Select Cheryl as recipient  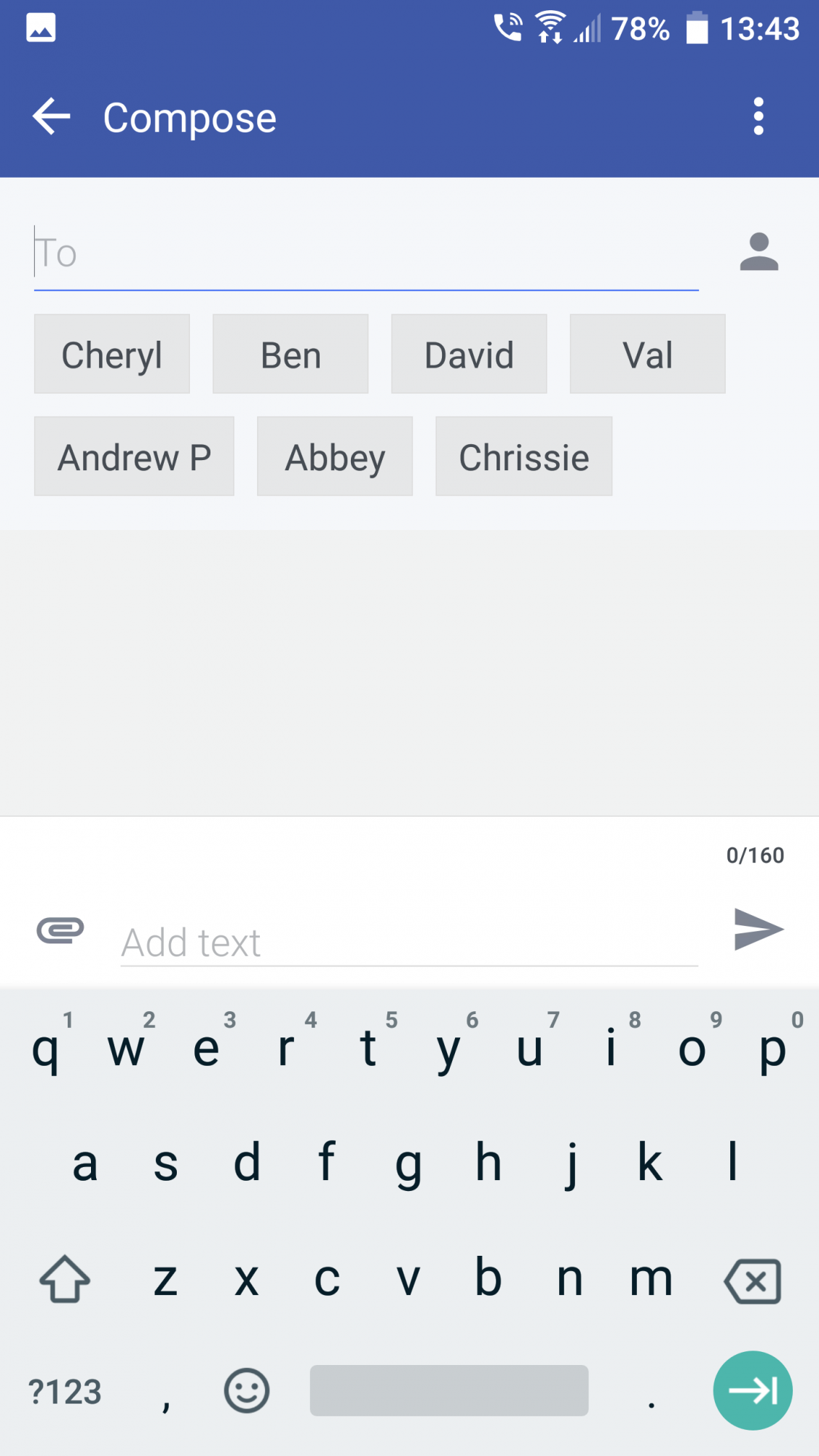112,355
